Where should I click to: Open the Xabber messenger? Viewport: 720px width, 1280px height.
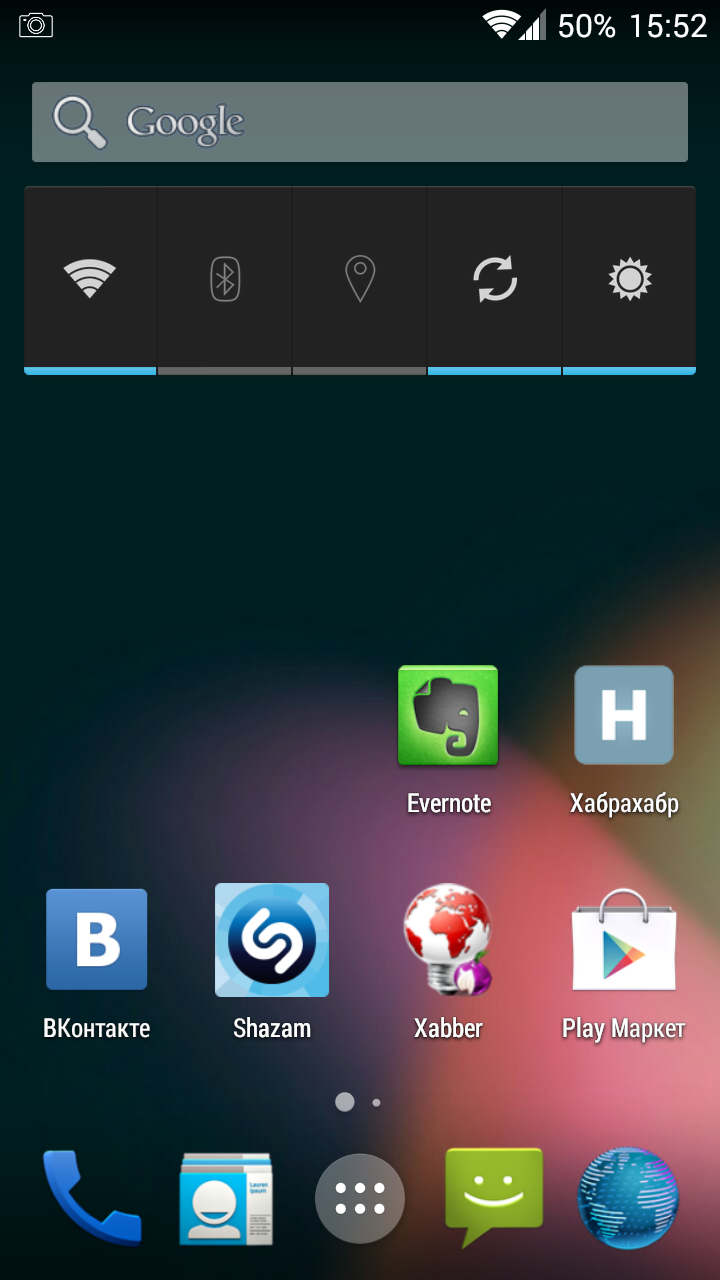pyautogui.click(x=448, y=940)
